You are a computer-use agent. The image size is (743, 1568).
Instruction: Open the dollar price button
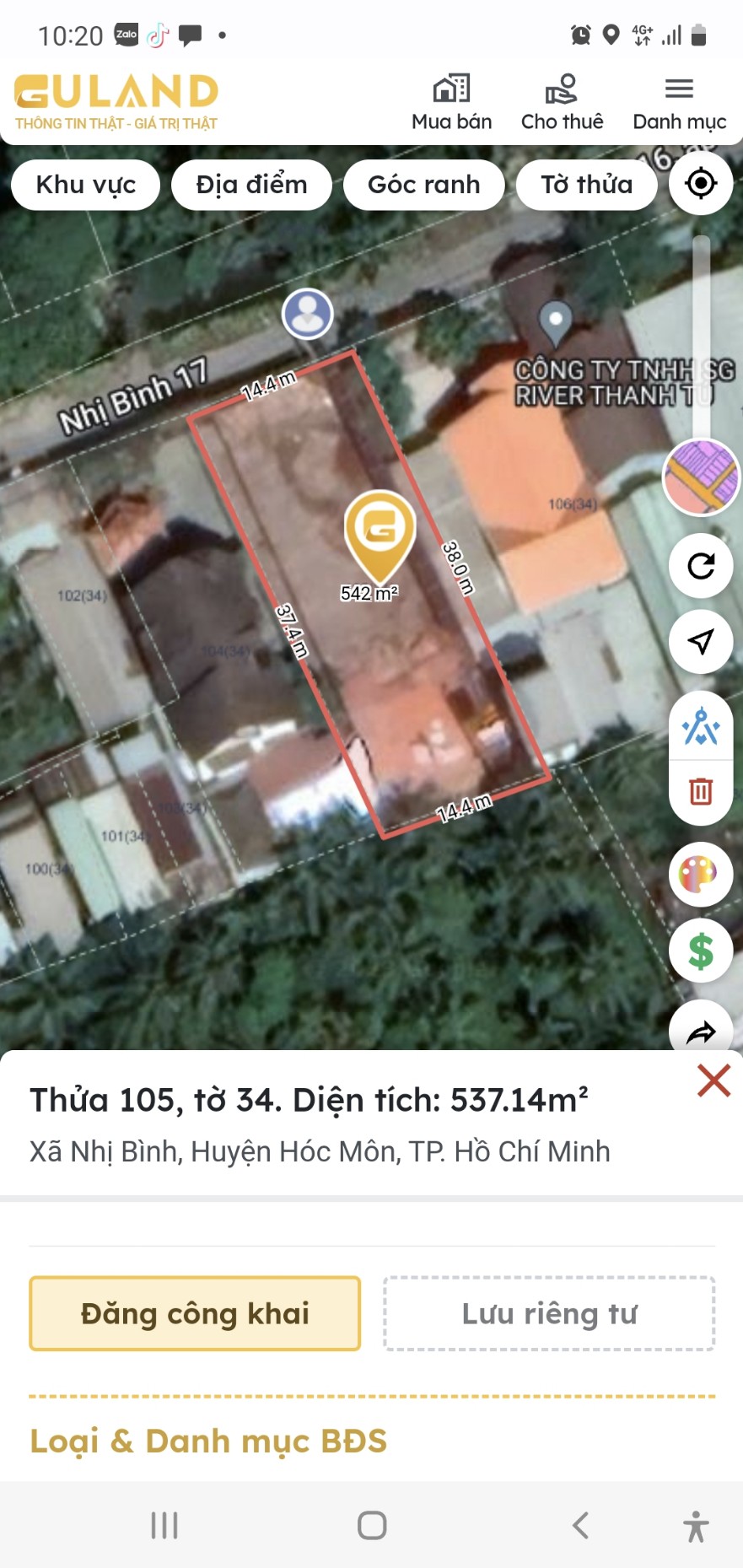pos(701,951)
